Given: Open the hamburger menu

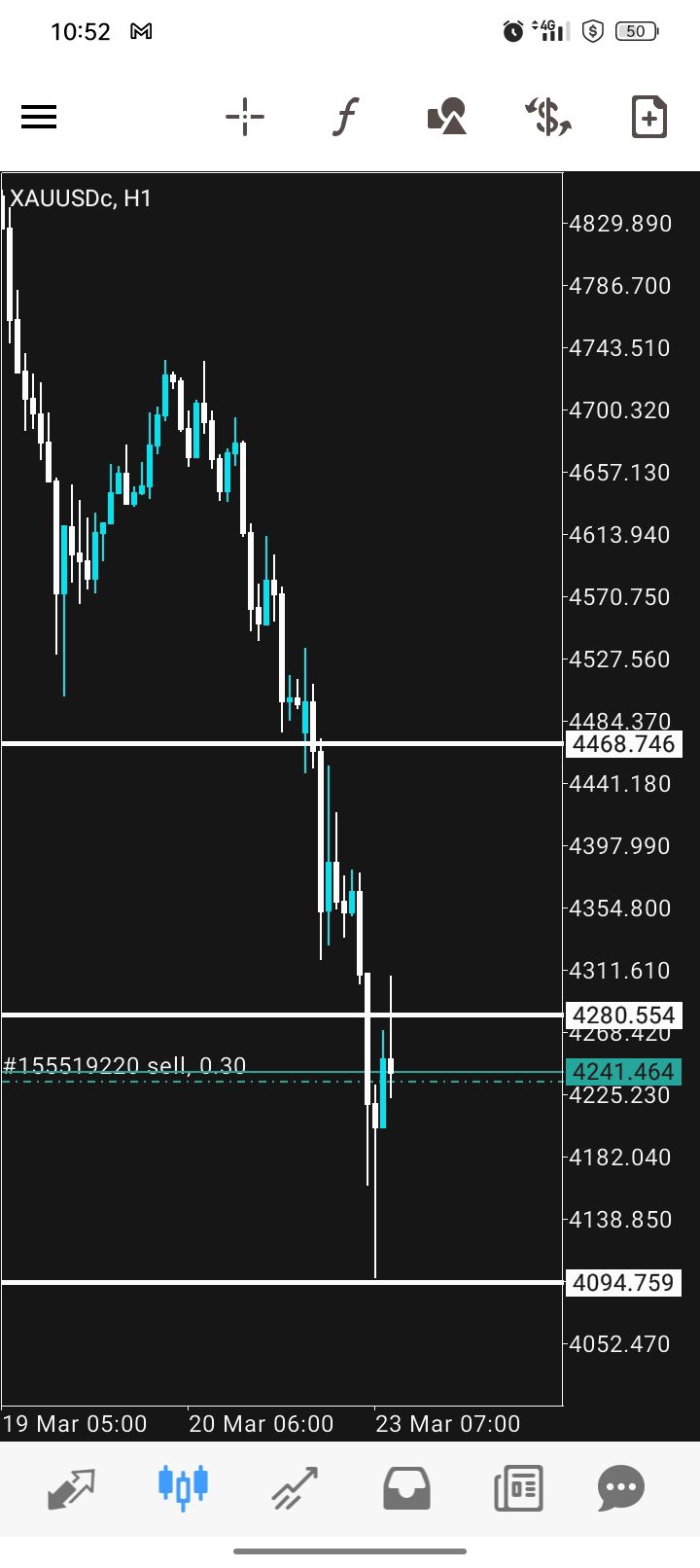Looking at the screenshot, I should click(39, 118).
